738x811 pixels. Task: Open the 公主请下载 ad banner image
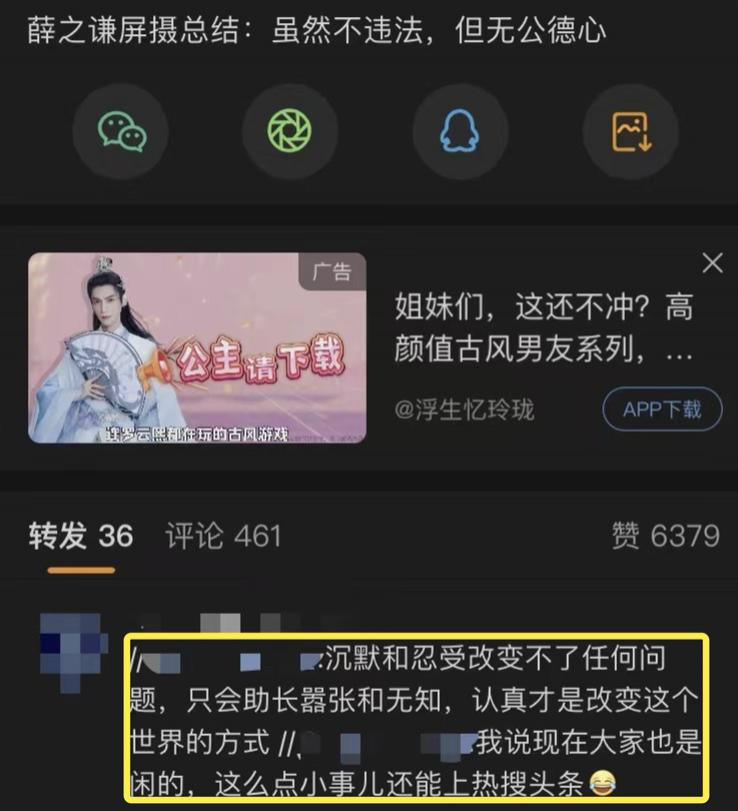click(197, 347)
